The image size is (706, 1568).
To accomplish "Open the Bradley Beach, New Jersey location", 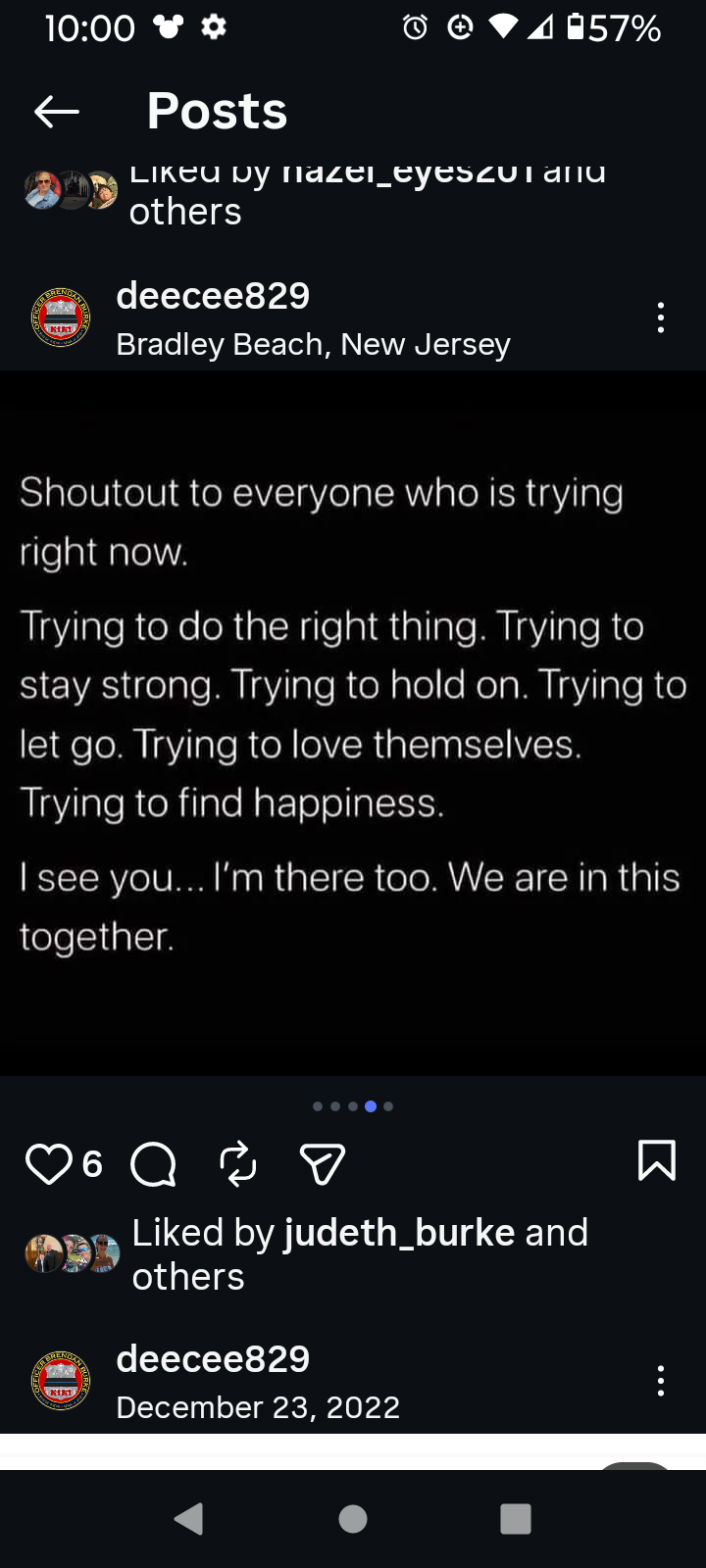I will click(313, 345).
